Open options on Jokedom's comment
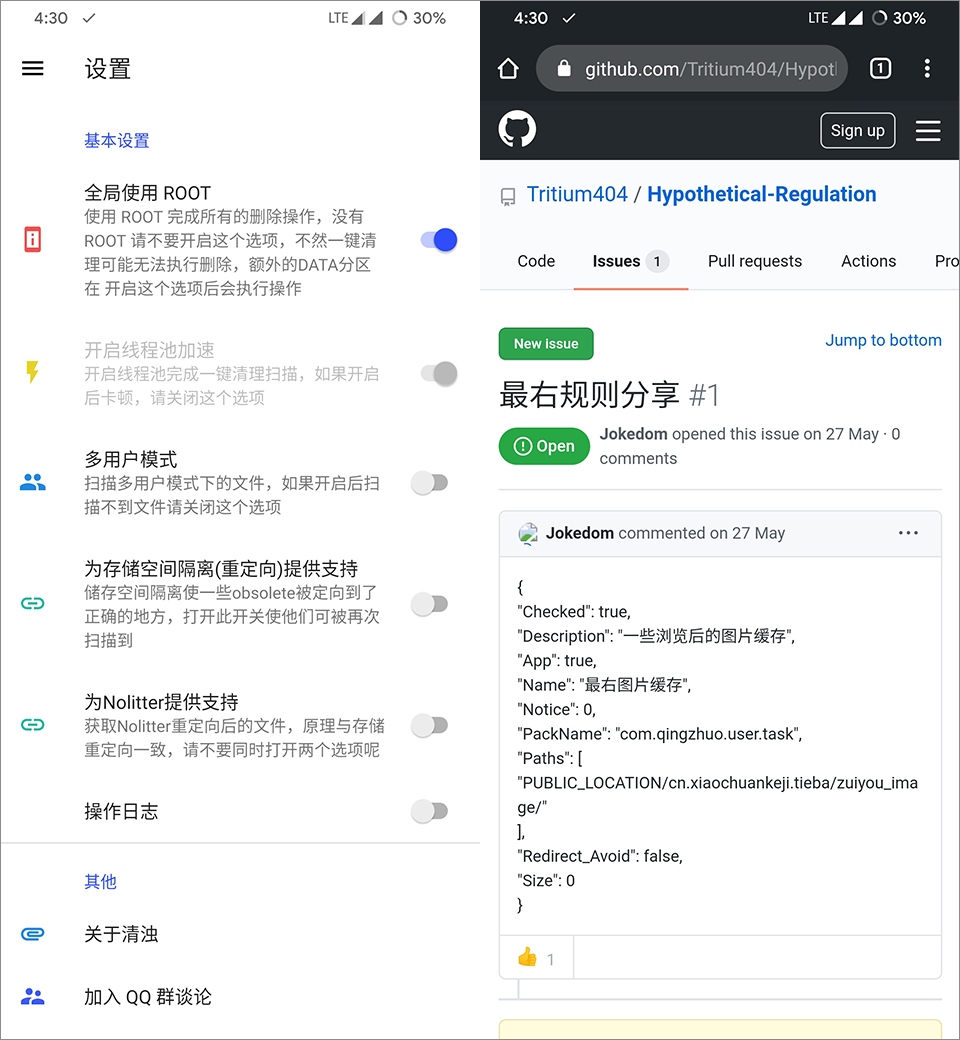This screenshot has width=960, height=1040. pyautogui.click(x=908, y=533)
